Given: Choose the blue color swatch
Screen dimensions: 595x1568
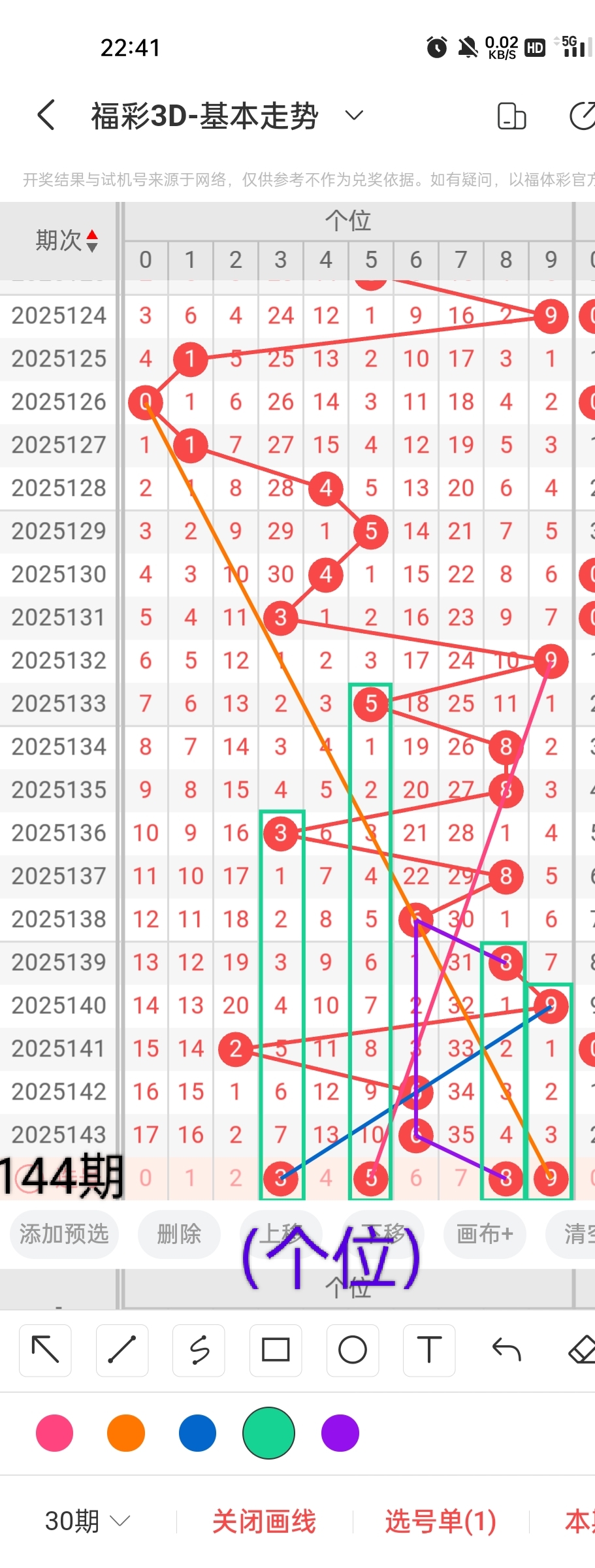Looking at the screenshot, I should [197, 1433].
